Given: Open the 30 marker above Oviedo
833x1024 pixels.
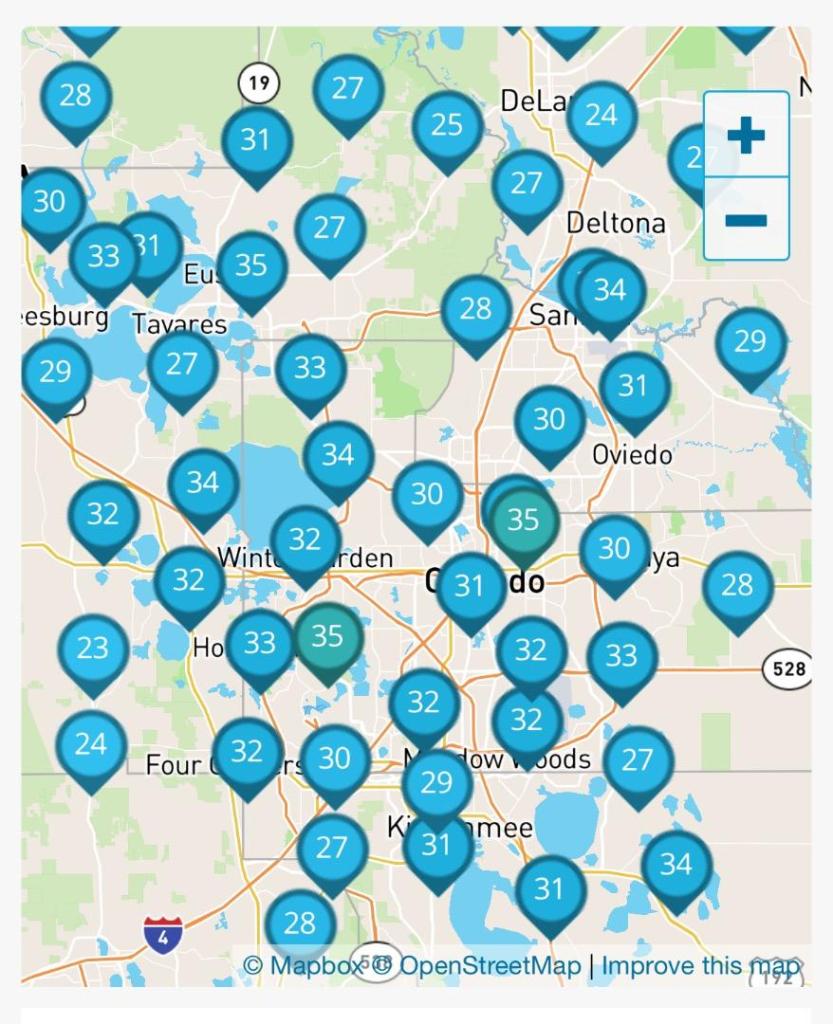Looking at the screenshot, I should click(x=549, y=420).
